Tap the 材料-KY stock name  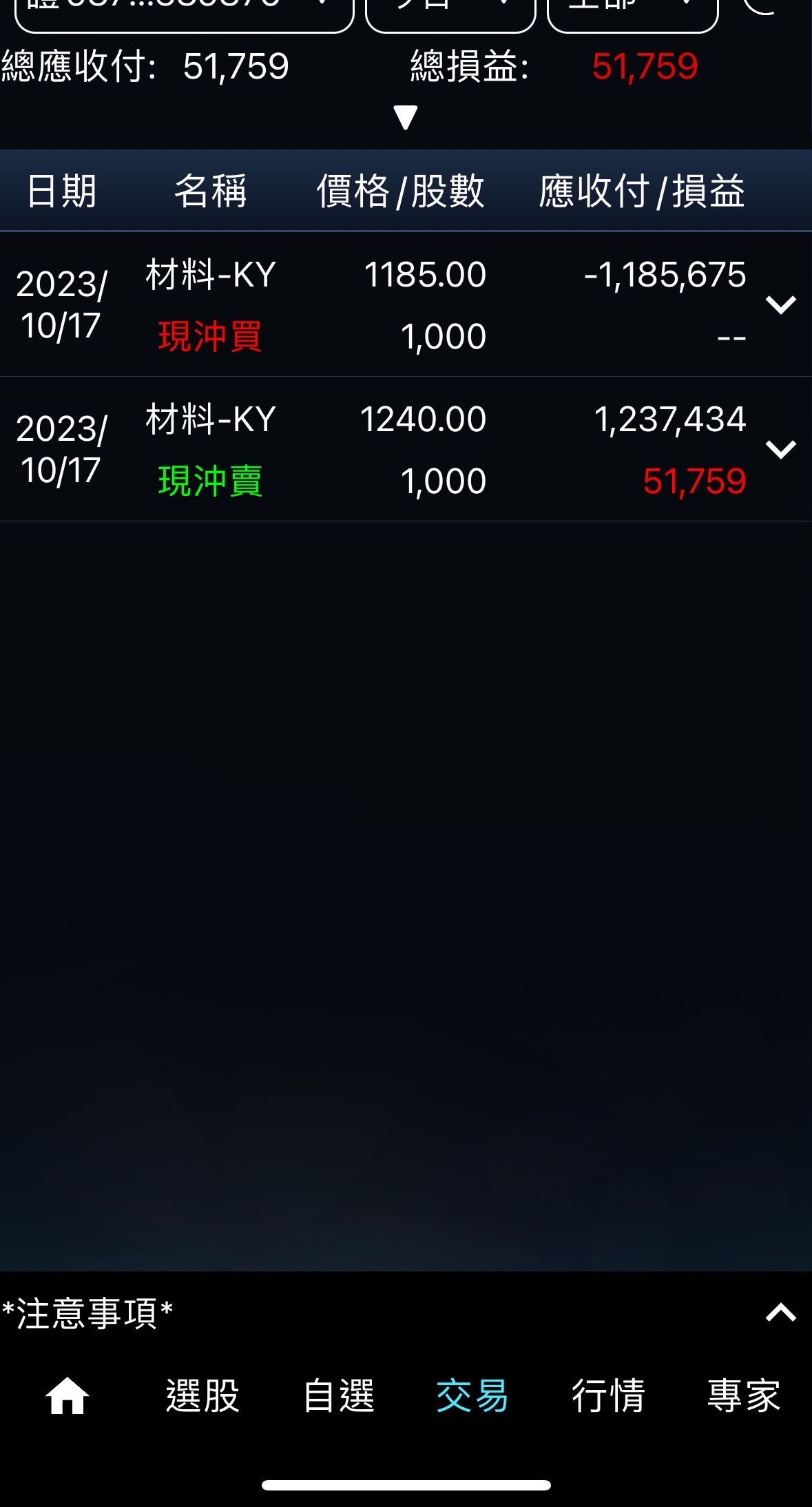point(209,273)
